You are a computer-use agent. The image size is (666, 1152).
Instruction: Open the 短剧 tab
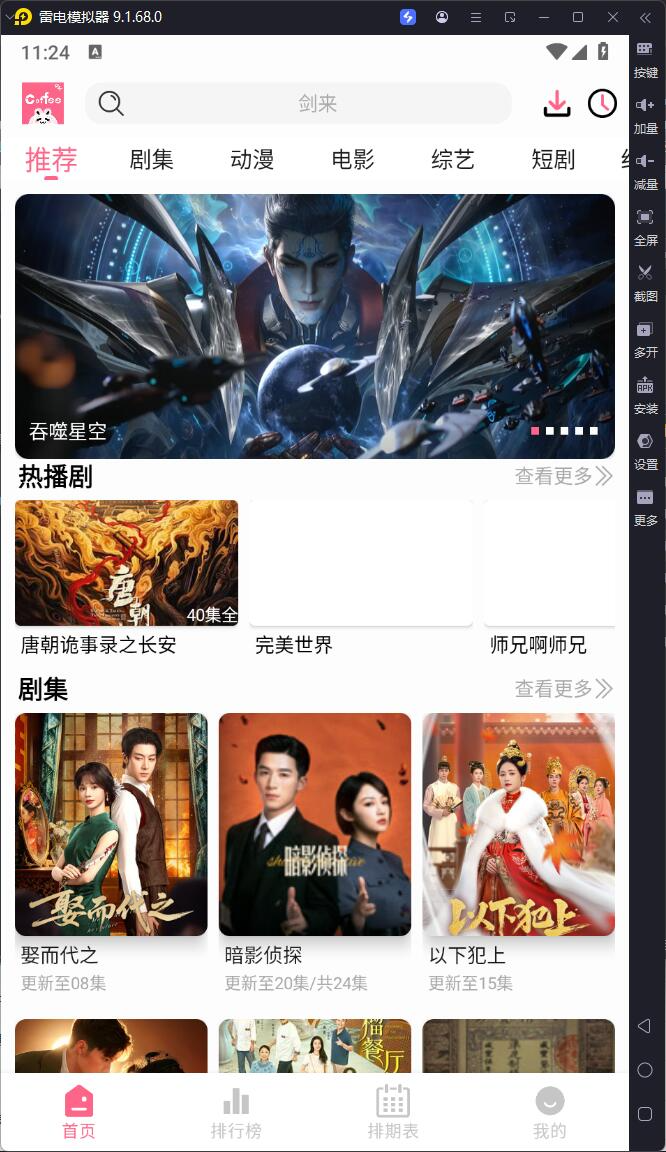pyautogui.click(x=552, y=159)
